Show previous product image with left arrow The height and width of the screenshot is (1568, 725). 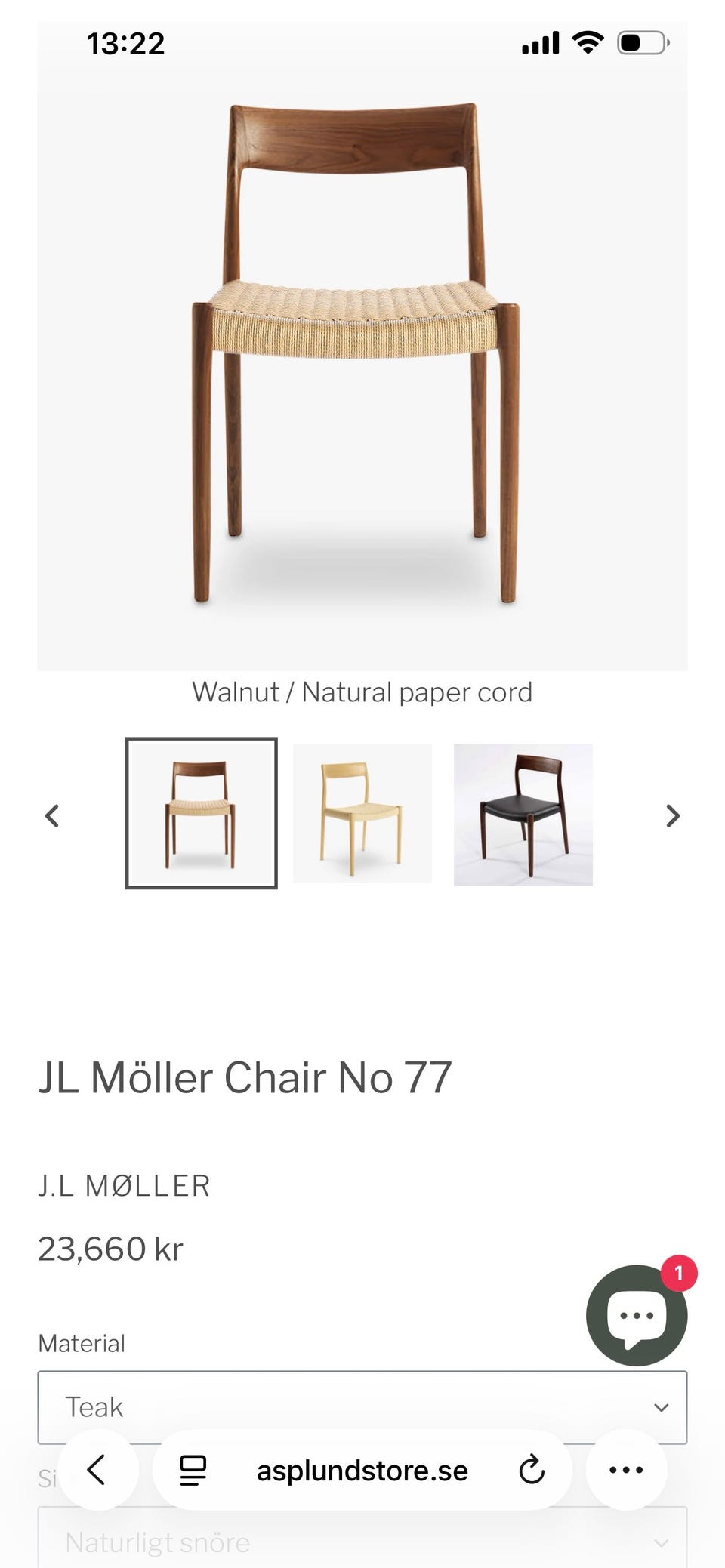[x=52, y=815]
